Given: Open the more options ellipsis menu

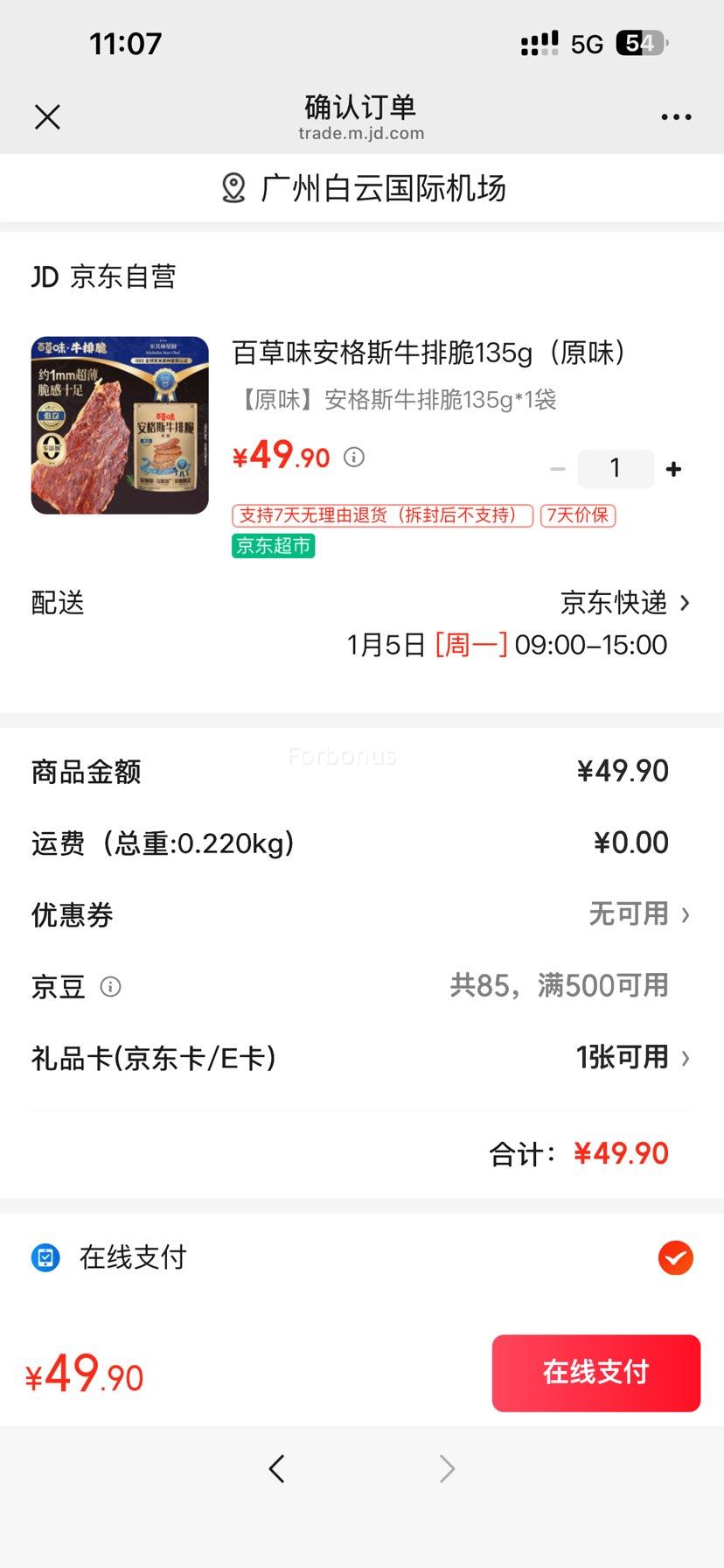Looking at the screenshot, I should [674, 116].
